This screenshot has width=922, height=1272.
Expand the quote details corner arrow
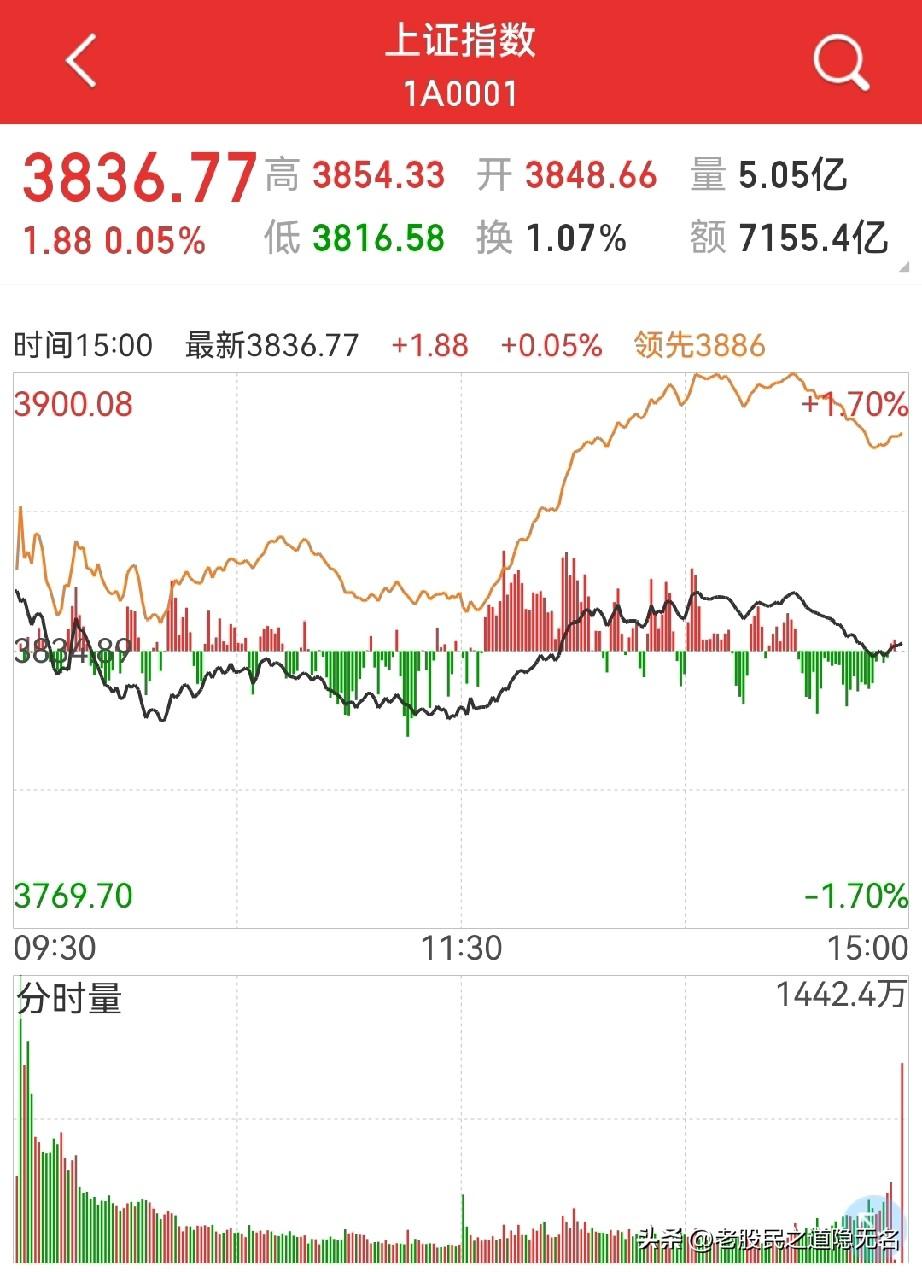coord(903,267)
